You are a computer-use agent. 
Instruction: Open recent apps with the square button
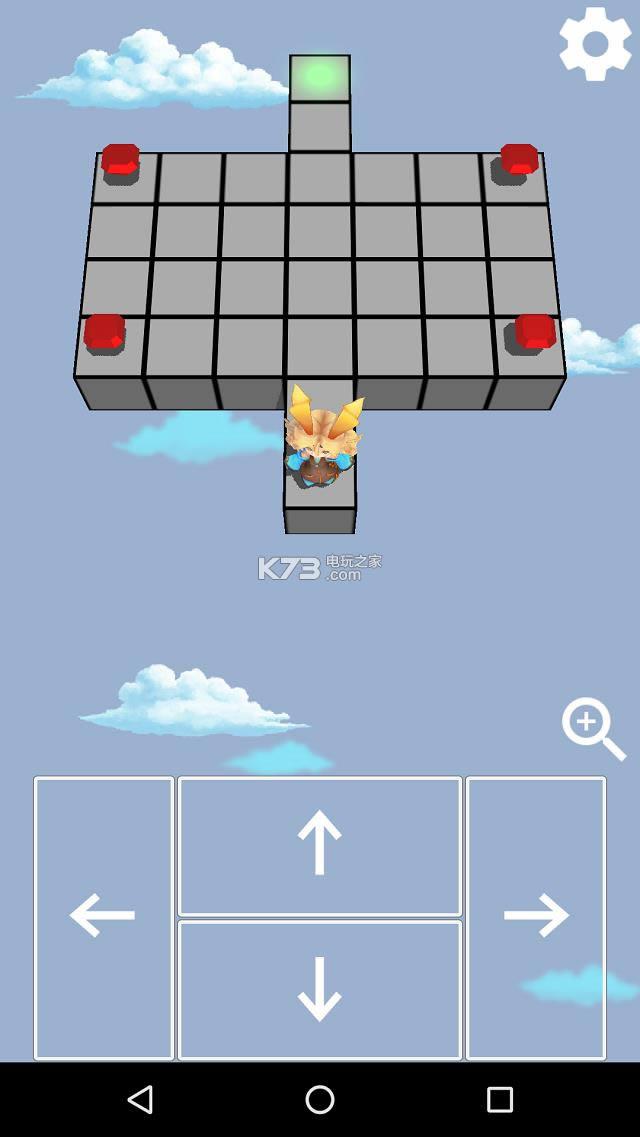point(499,1099)
